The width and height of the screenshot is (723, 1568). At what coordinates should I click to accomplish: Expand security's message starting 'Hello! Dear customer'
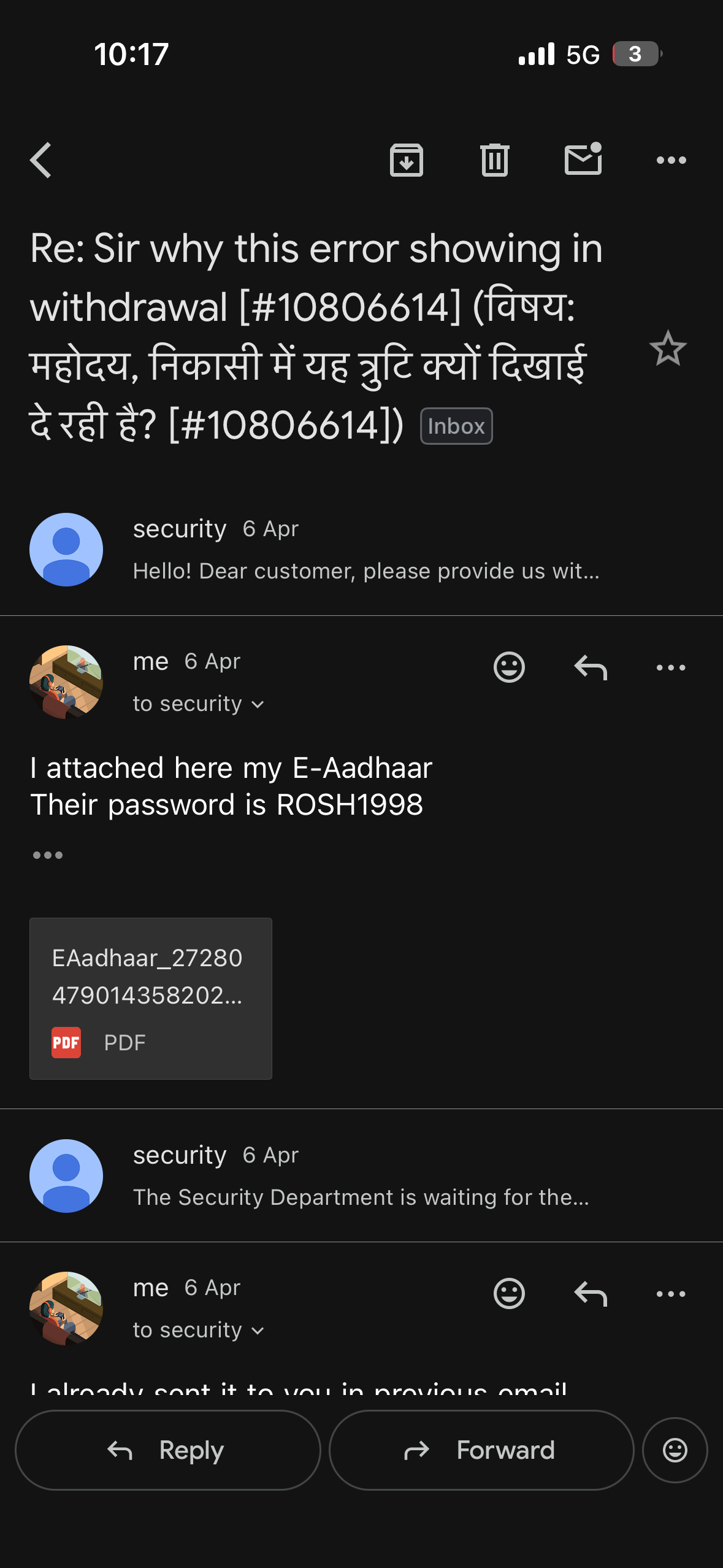(365, 550)
